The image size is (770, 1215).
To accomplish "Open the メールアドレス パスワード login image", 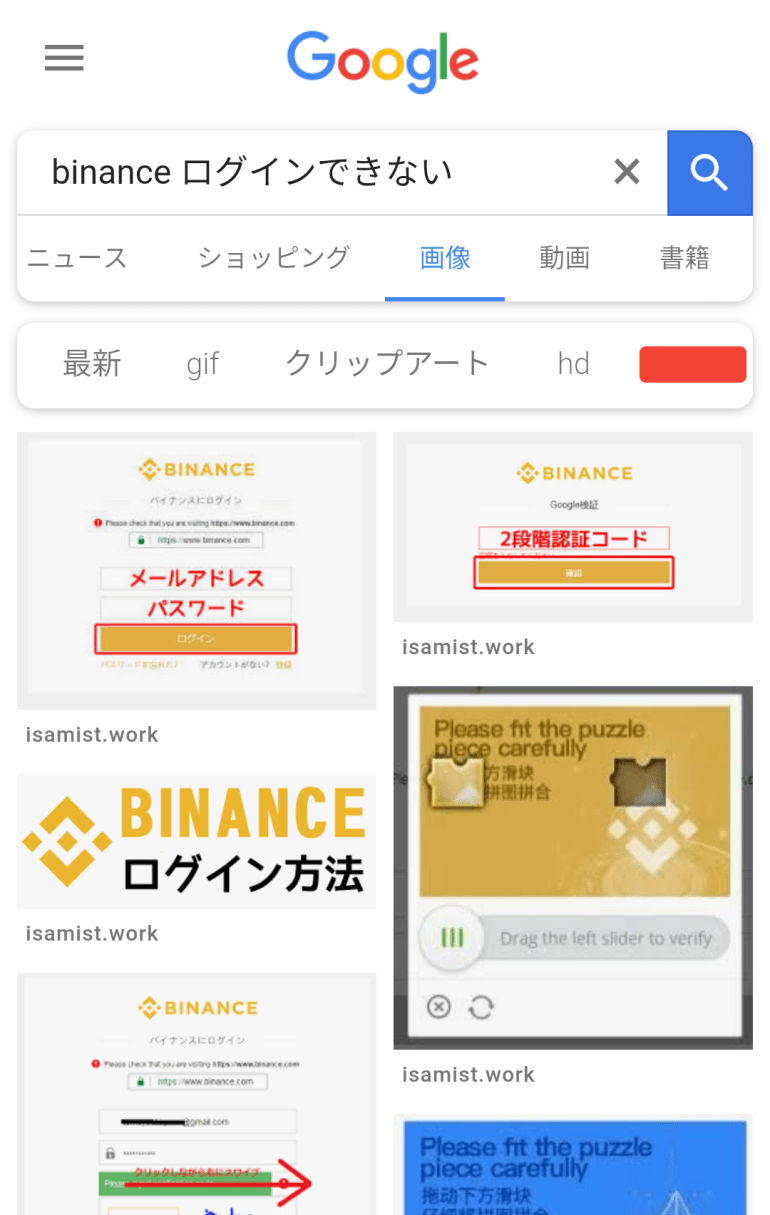I will (x=197, y=570).
